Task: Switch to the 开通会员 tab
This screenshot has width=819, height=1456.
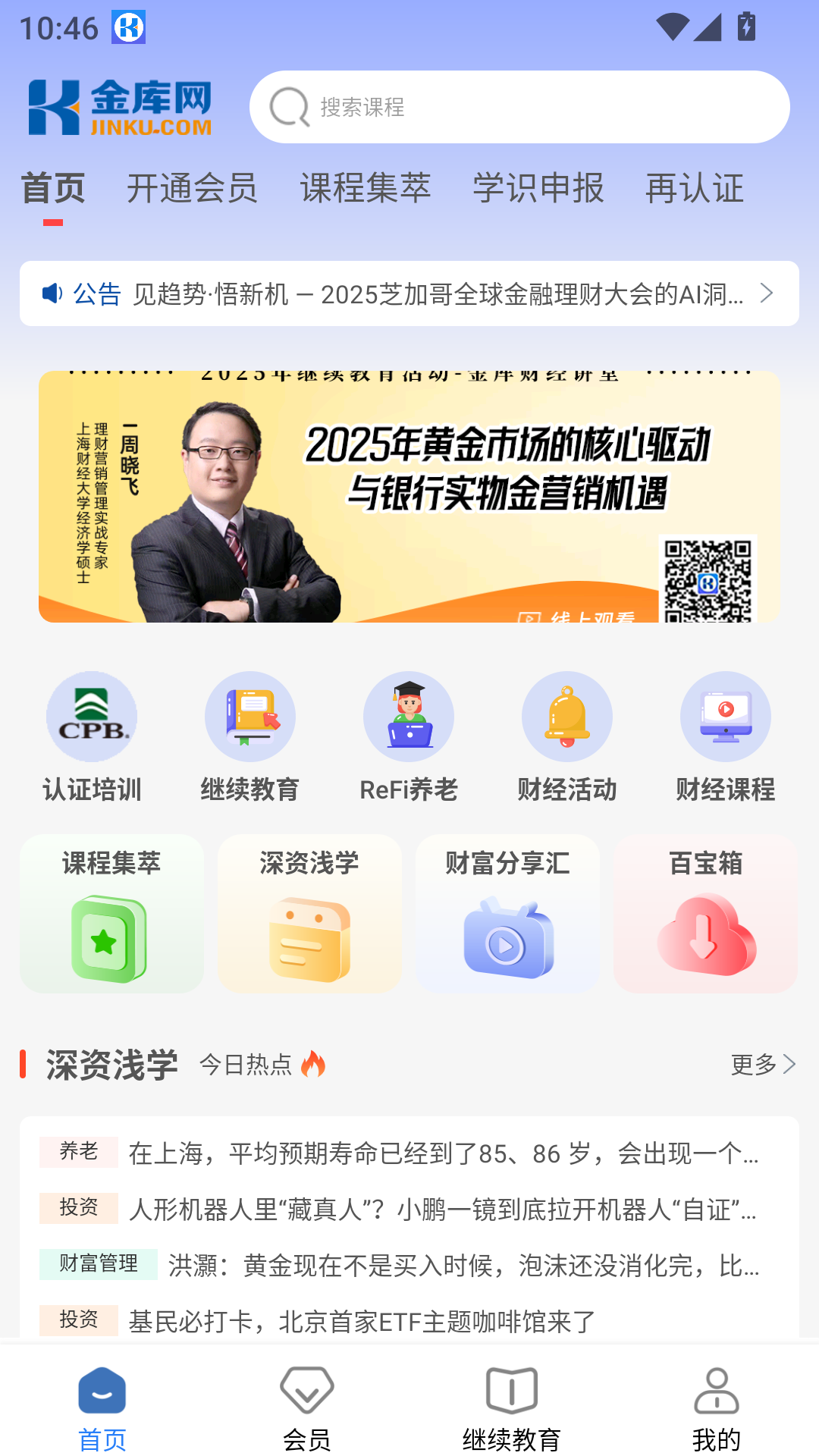Action: [193, 189]
